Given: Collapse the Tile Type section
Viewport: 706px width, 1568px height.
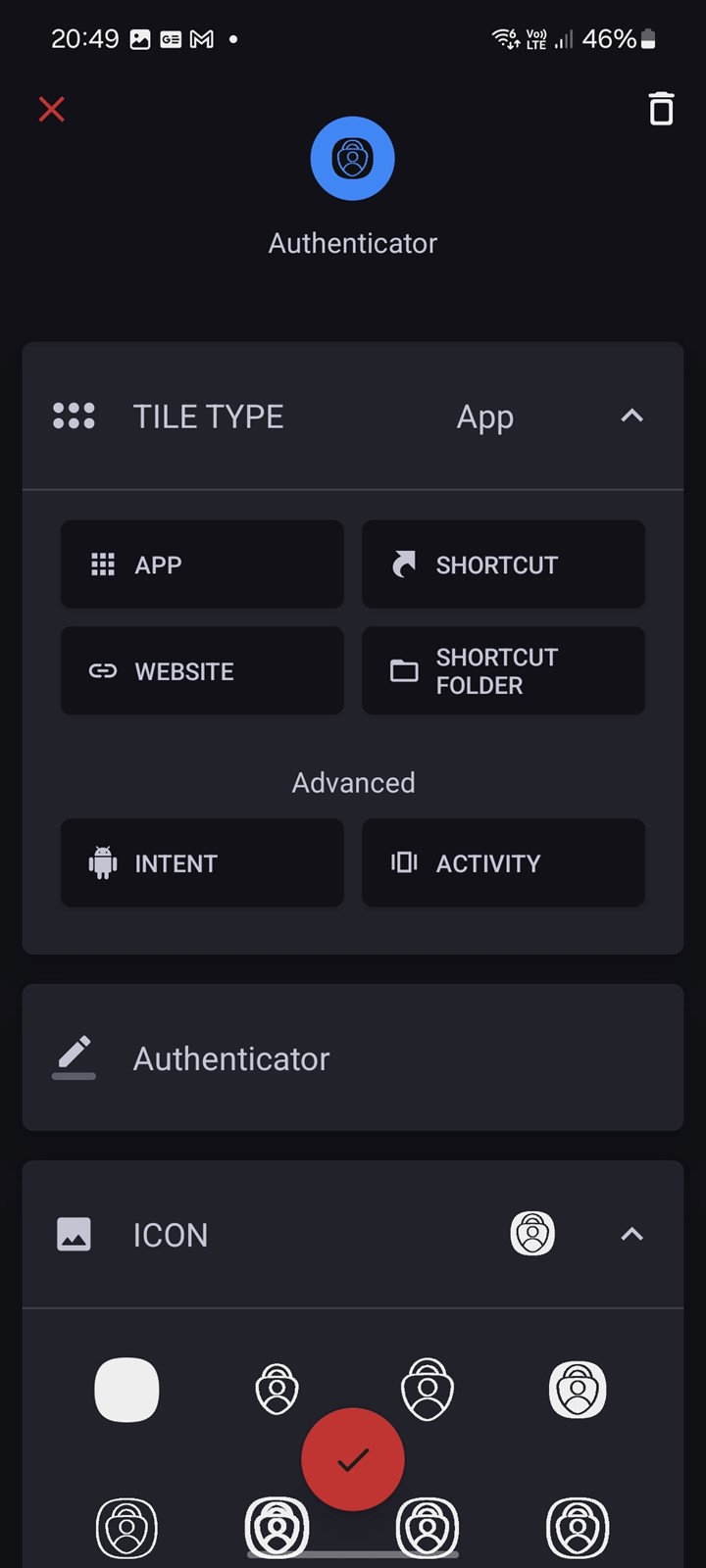Looking at the screenshot, I should [x=631, y=416].
